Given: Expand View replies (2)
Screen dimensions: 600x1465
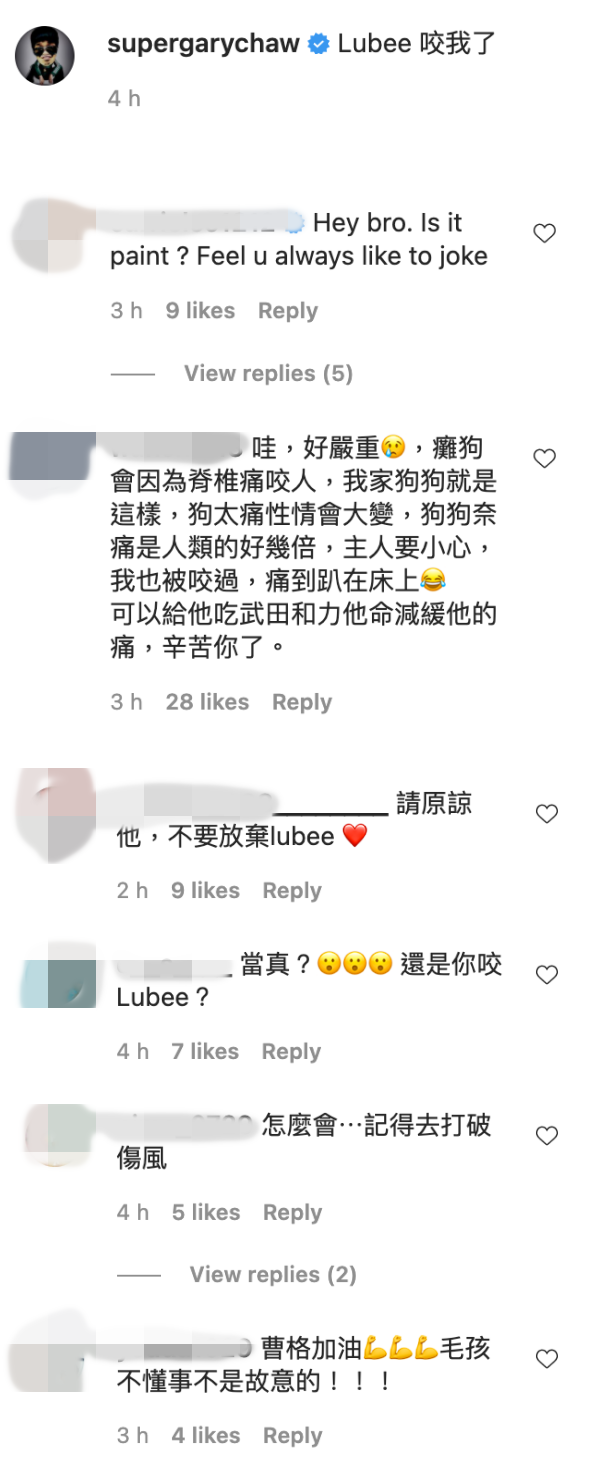Looking at the screenshot, I should [273, 1274].
